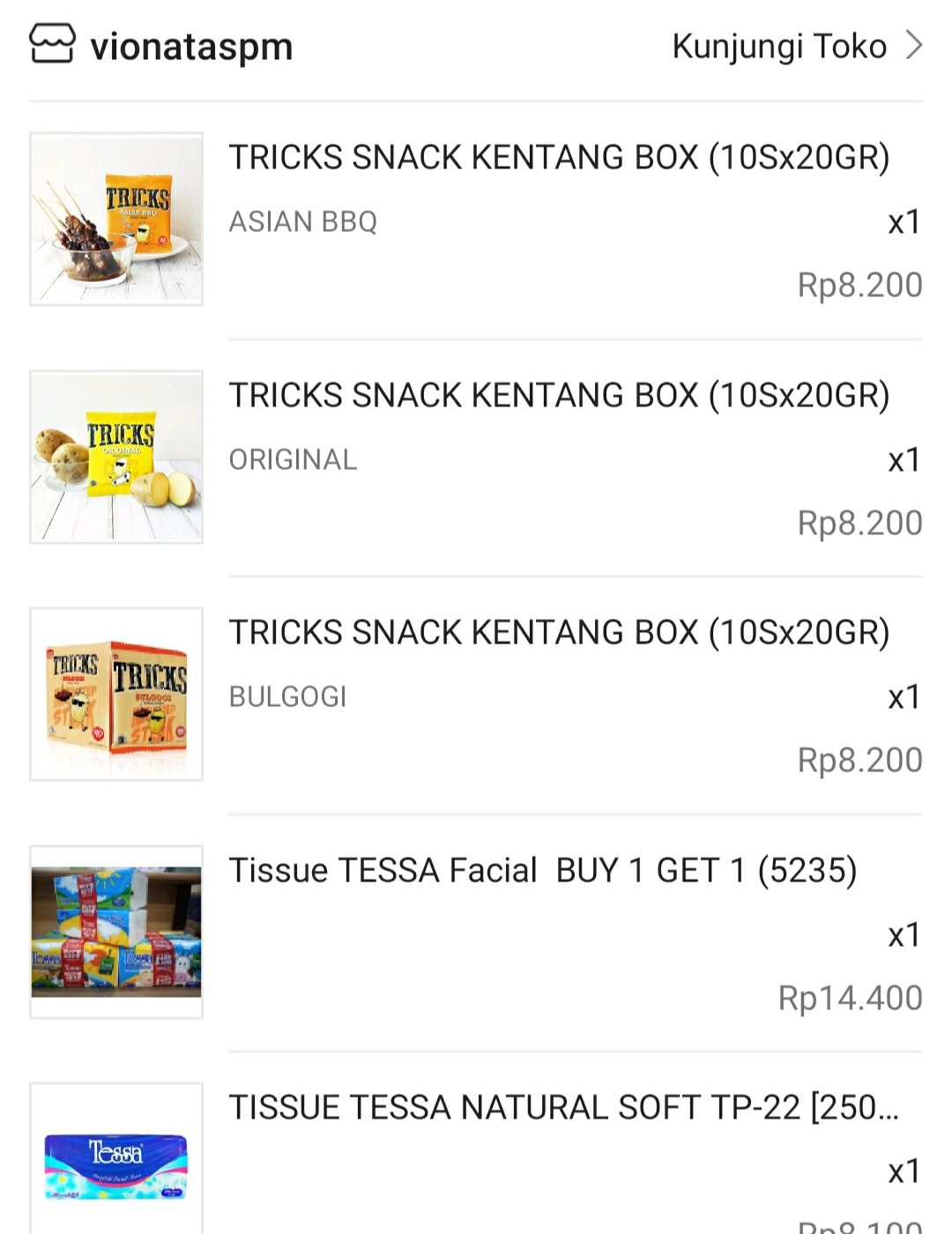Tap the Tessa Facial tissue stack photo
Screen dimensions: 952x1234
point(115,932)
